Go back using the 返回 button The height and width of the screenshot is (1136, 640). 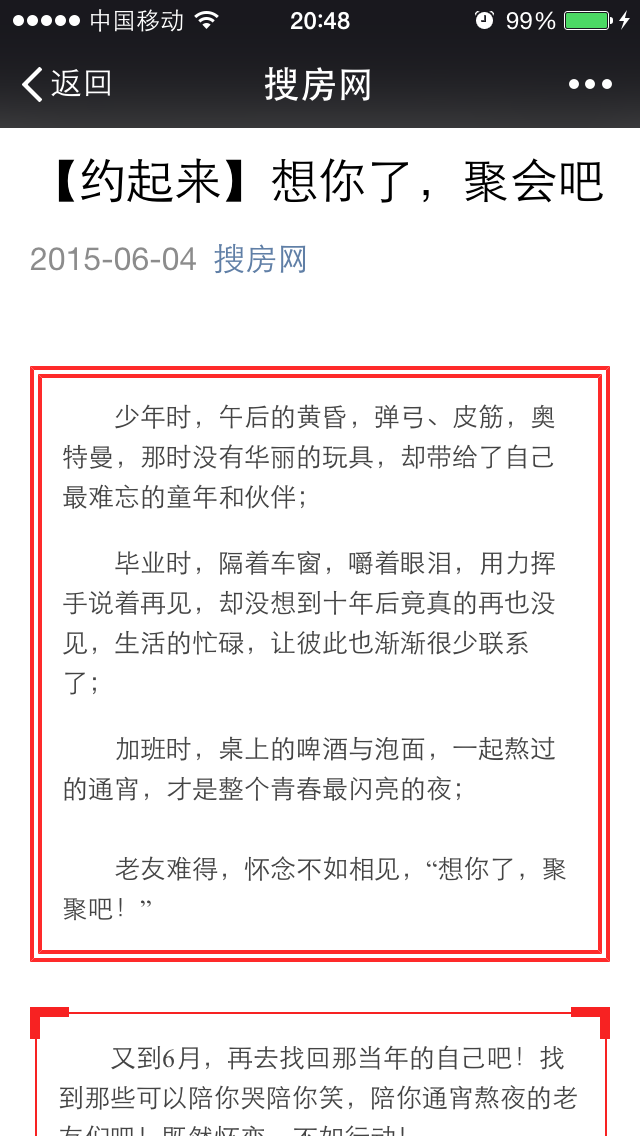[x=67, y=84]
